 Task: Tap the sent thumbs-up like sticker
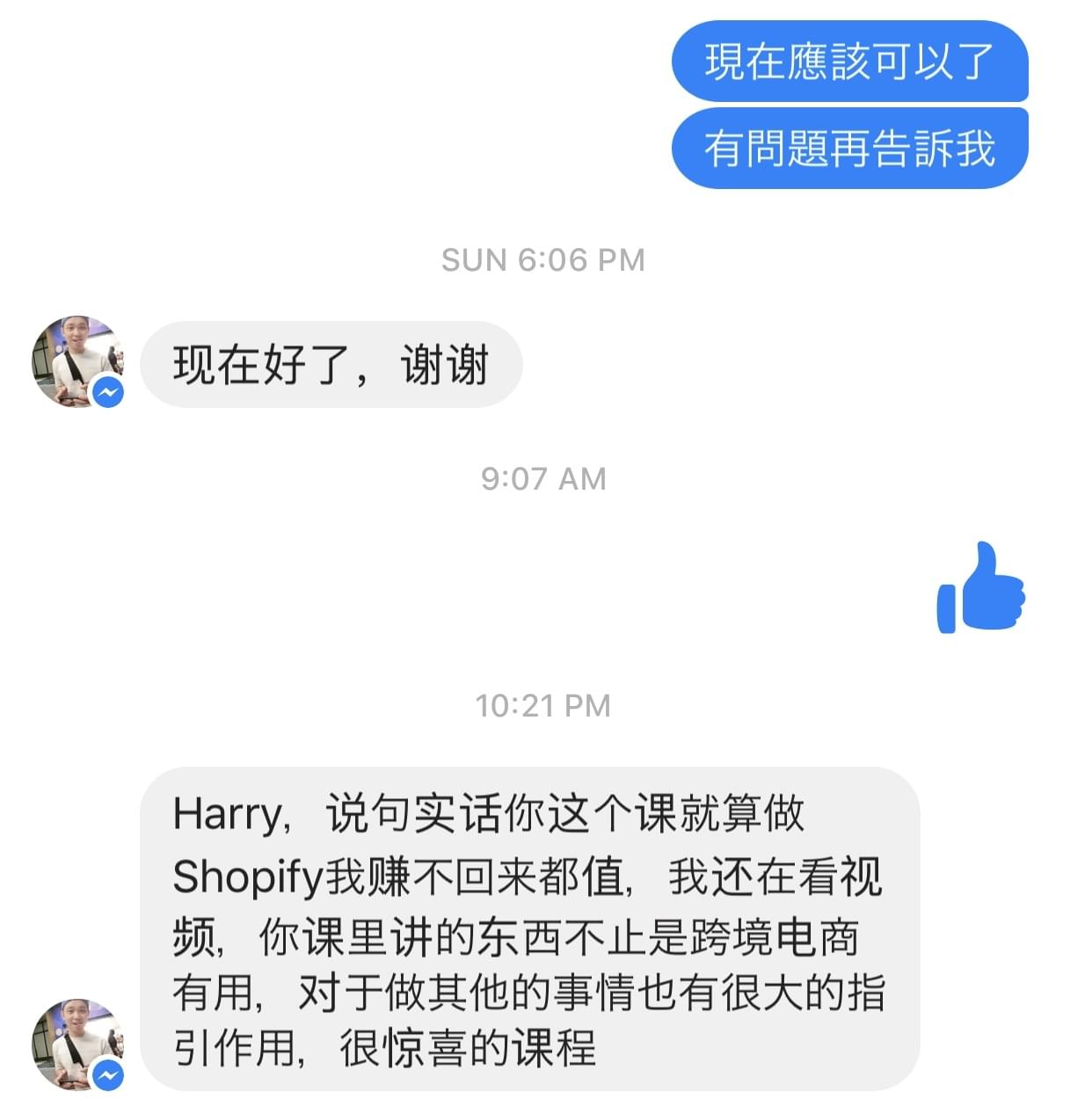(981, 587)
